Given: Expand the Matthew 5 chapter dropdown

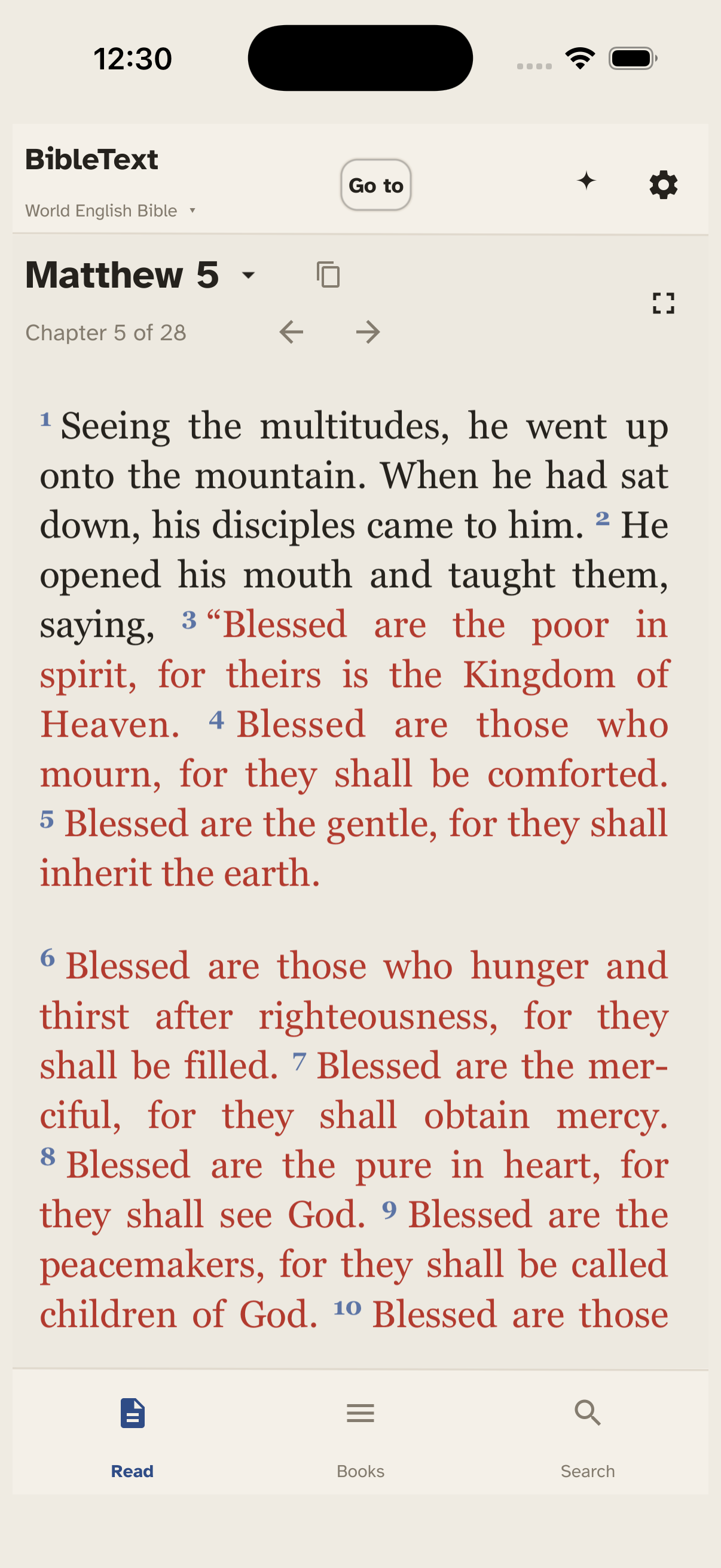Looking at the screenshot, I should pos(140,274).
